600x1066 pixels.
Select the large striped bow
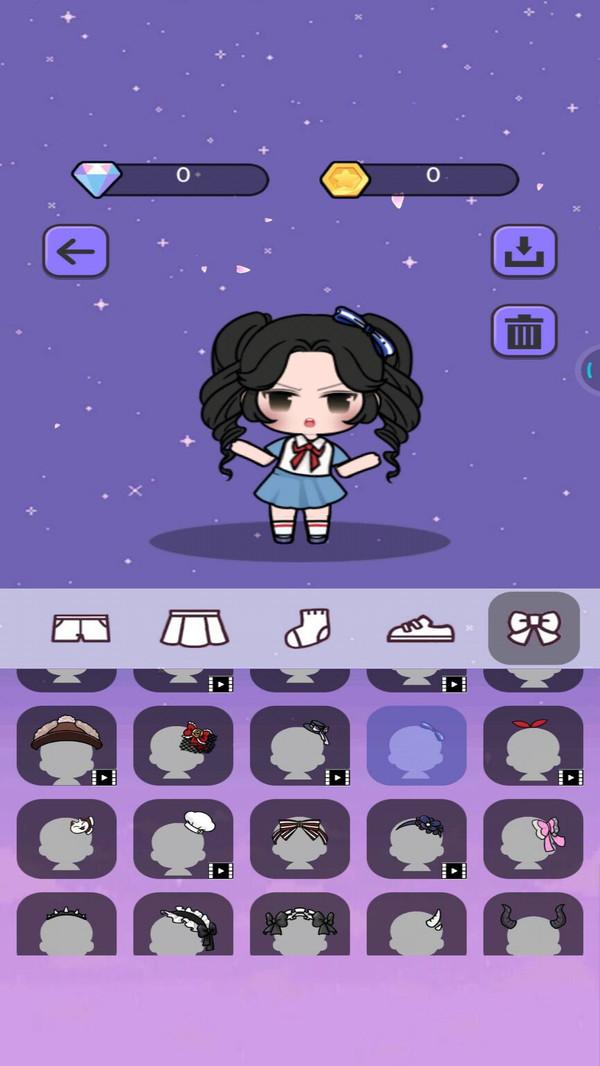coord(300,839)
